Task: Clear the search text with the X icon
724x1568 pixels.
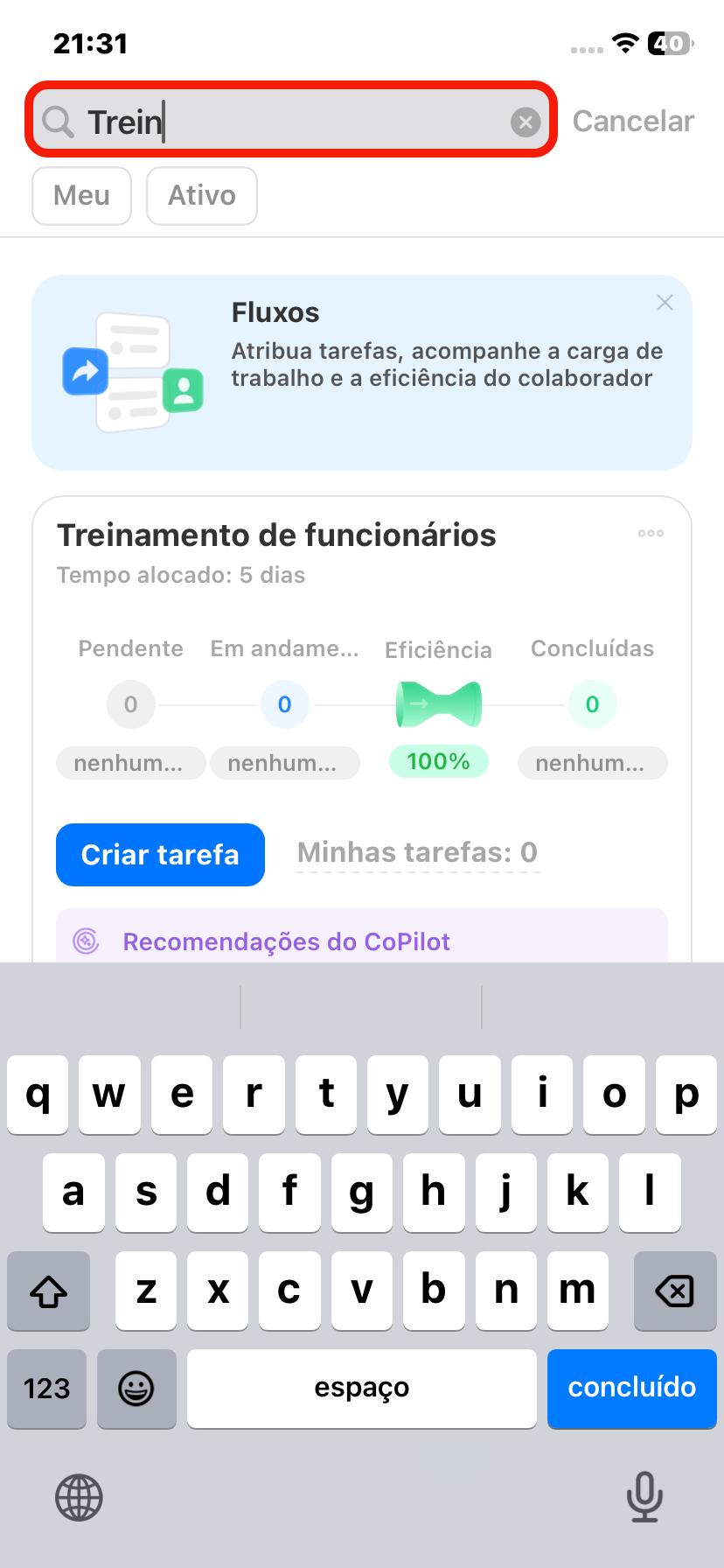Action: tap(525, 122)
